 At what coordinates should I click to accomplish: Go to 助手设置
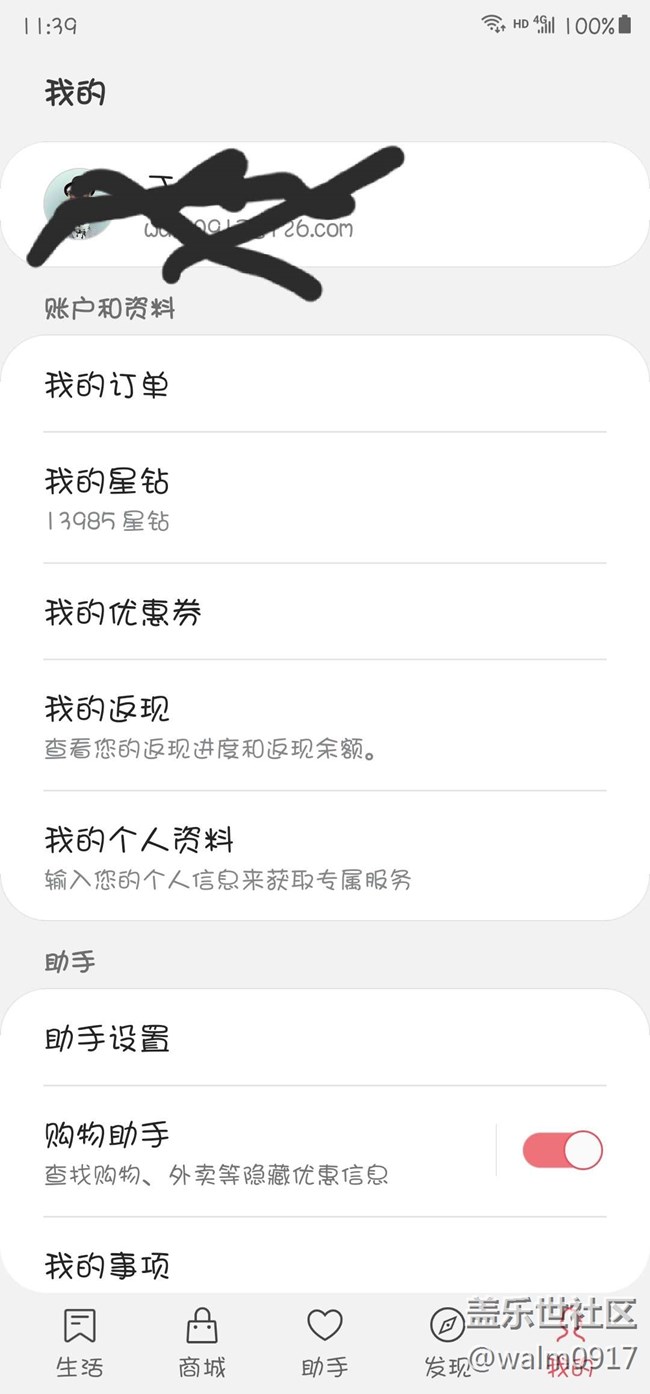point(325,1039)
